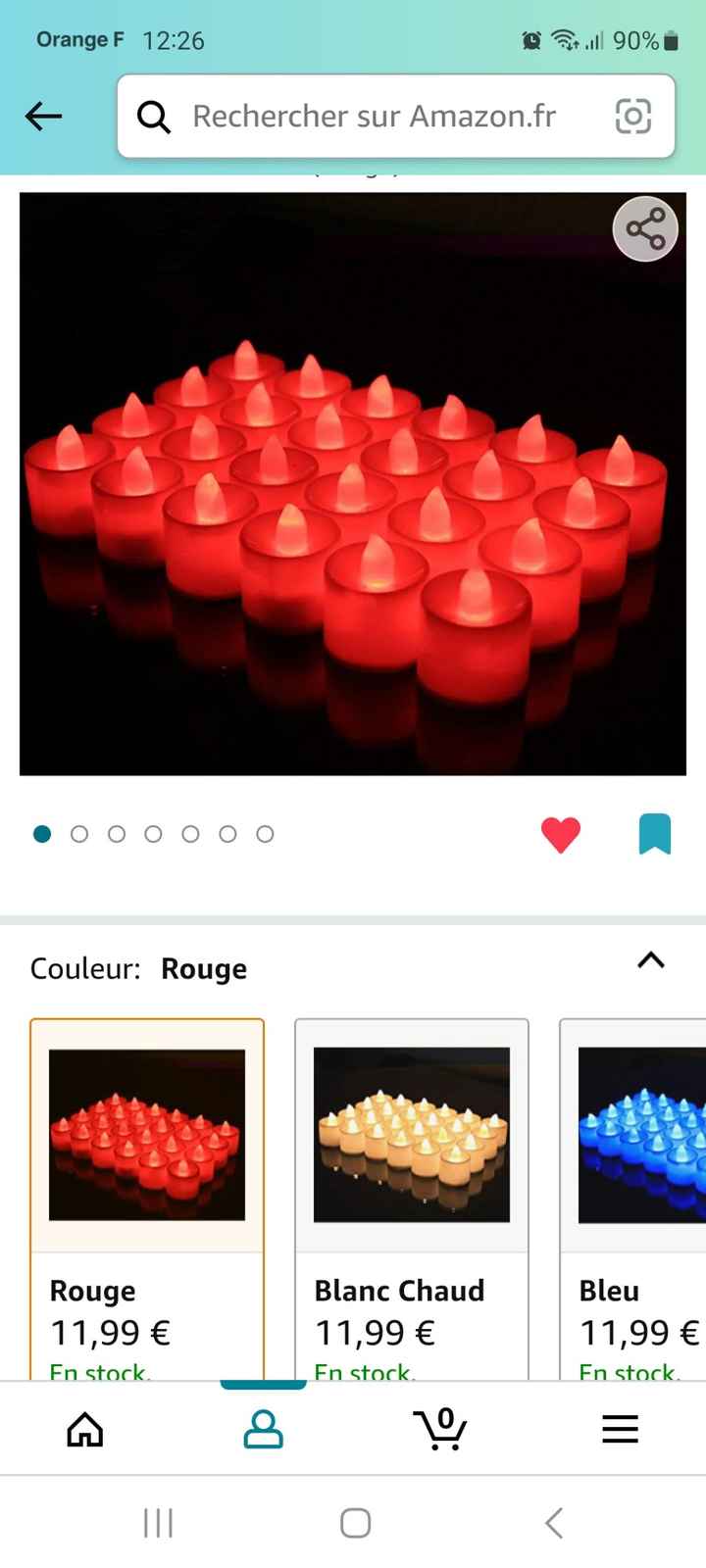
Task: Open the hamburger menu icon
Action: (619, 1429)
